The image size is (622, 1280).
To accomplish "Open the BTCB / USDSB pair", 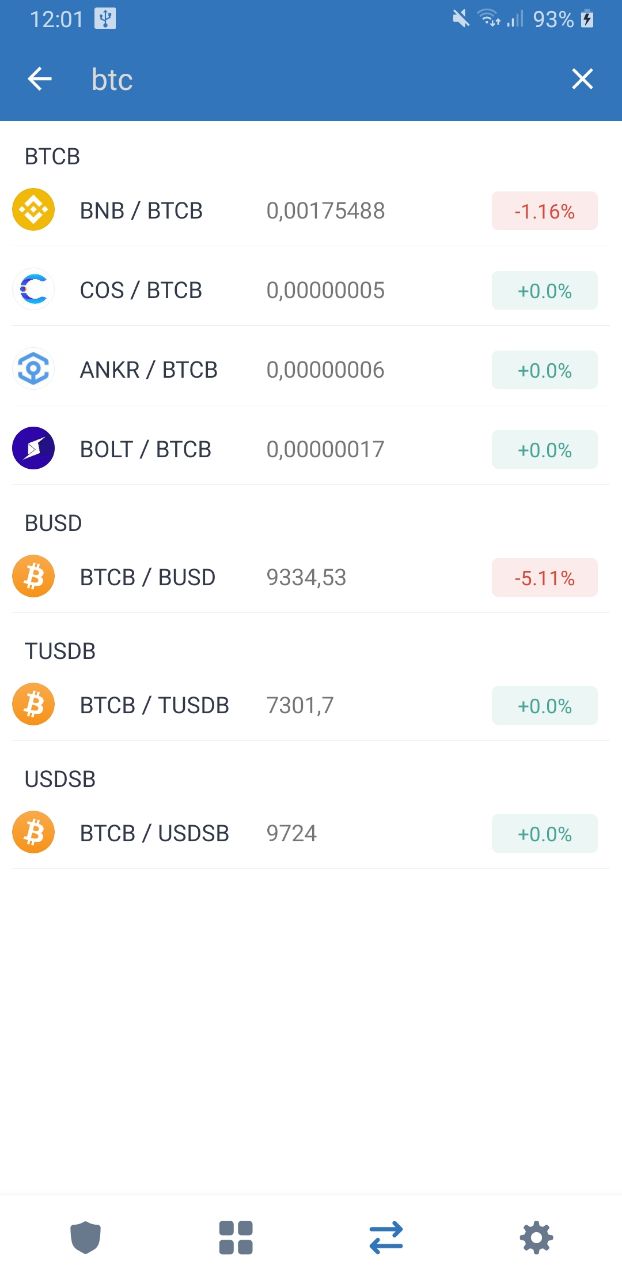I will 311,833.
